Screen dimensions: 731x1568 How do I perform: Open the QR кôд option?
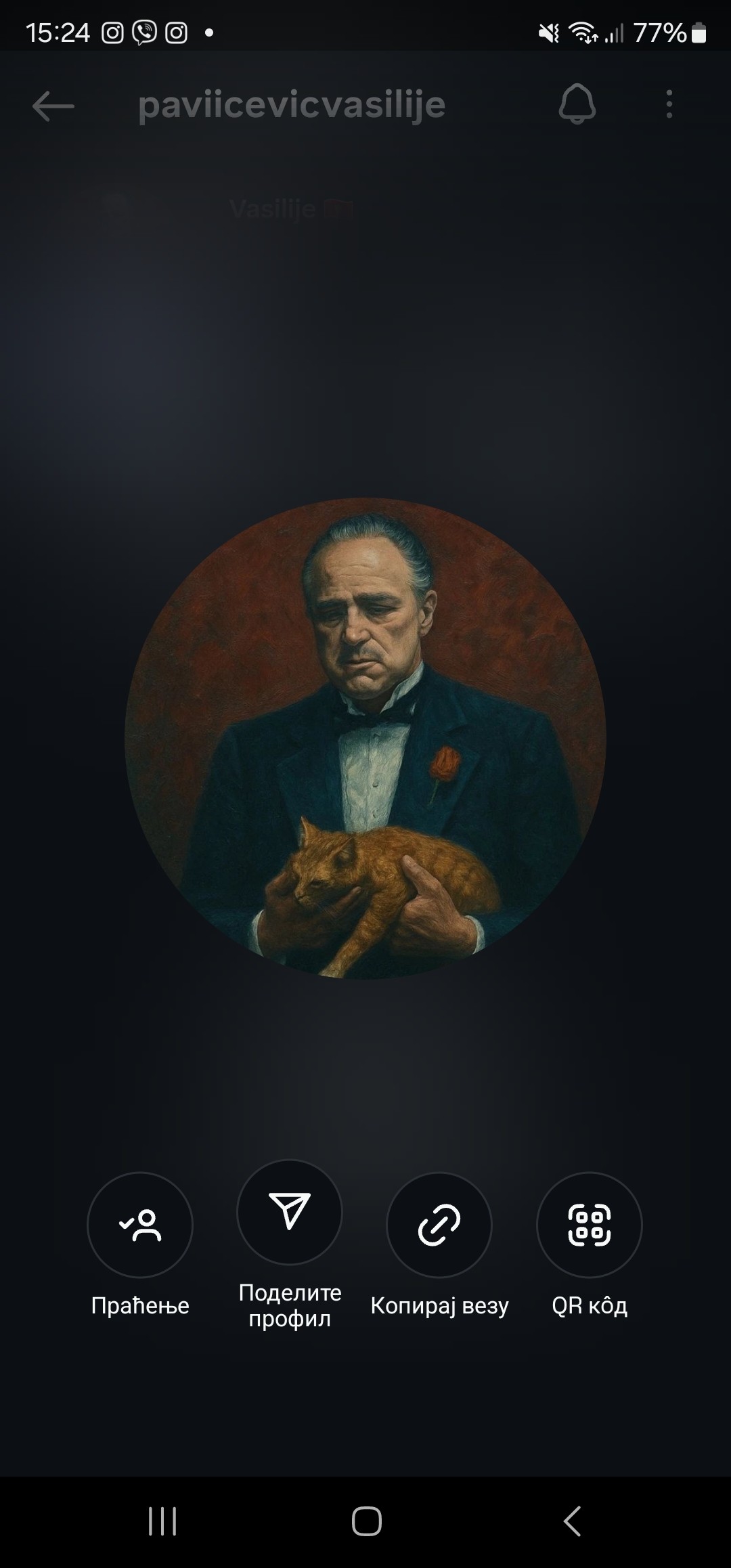(589, 1225)
